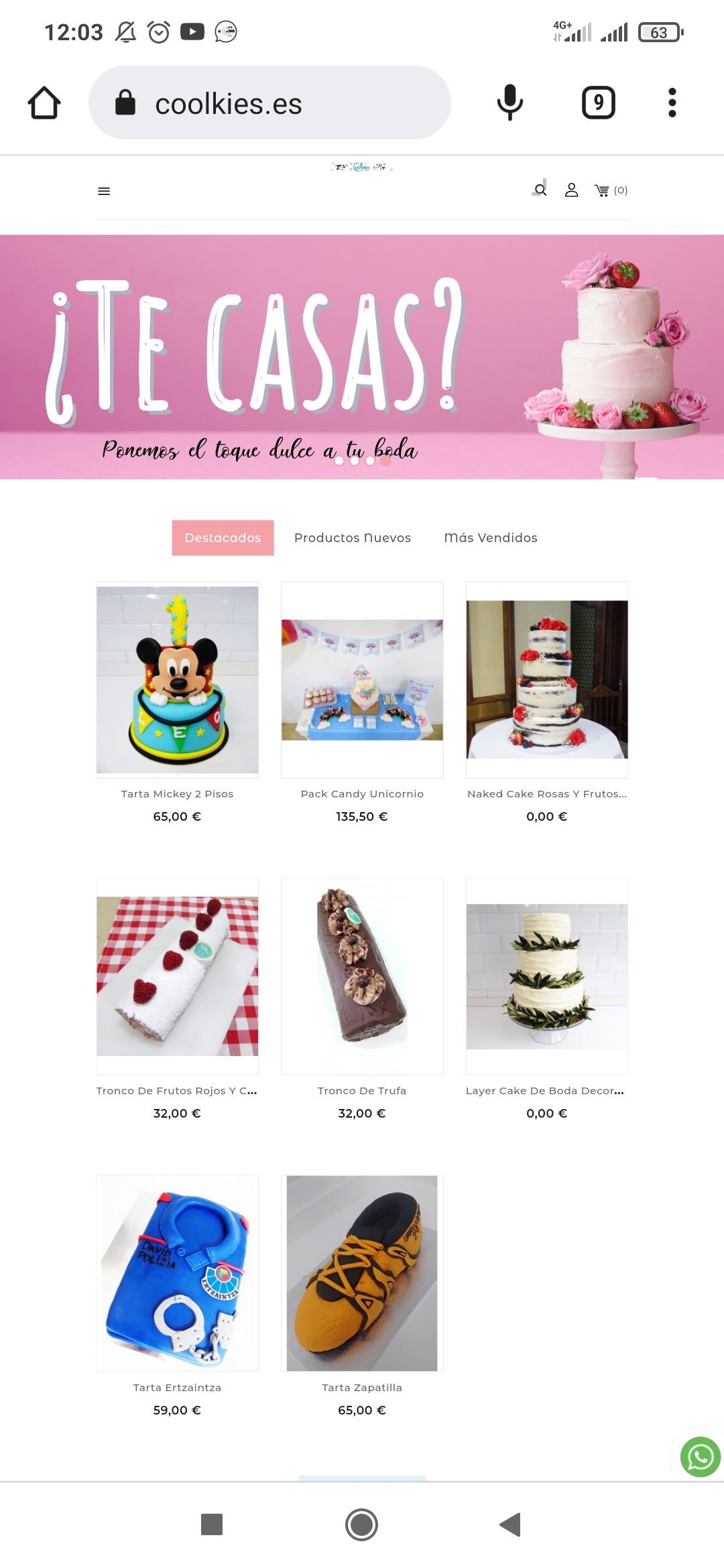The image size is (724, 1568).
Task: Open the browser overflow menu
Action: [x=672, y=103]
